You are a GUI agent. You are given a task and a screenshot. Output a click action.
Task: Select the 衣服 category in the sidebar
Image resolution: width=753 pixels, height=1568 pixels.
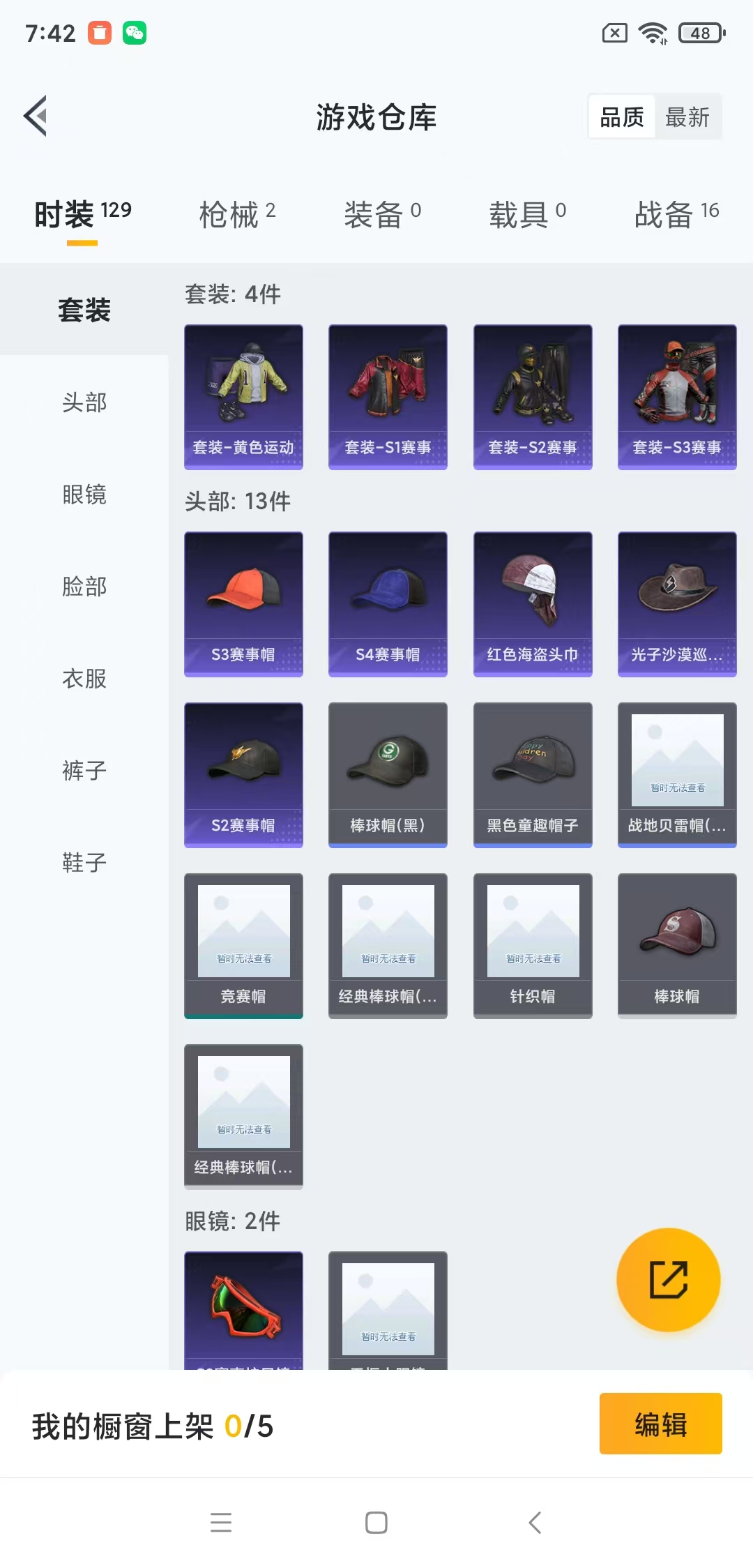click(x=84, y=679)
